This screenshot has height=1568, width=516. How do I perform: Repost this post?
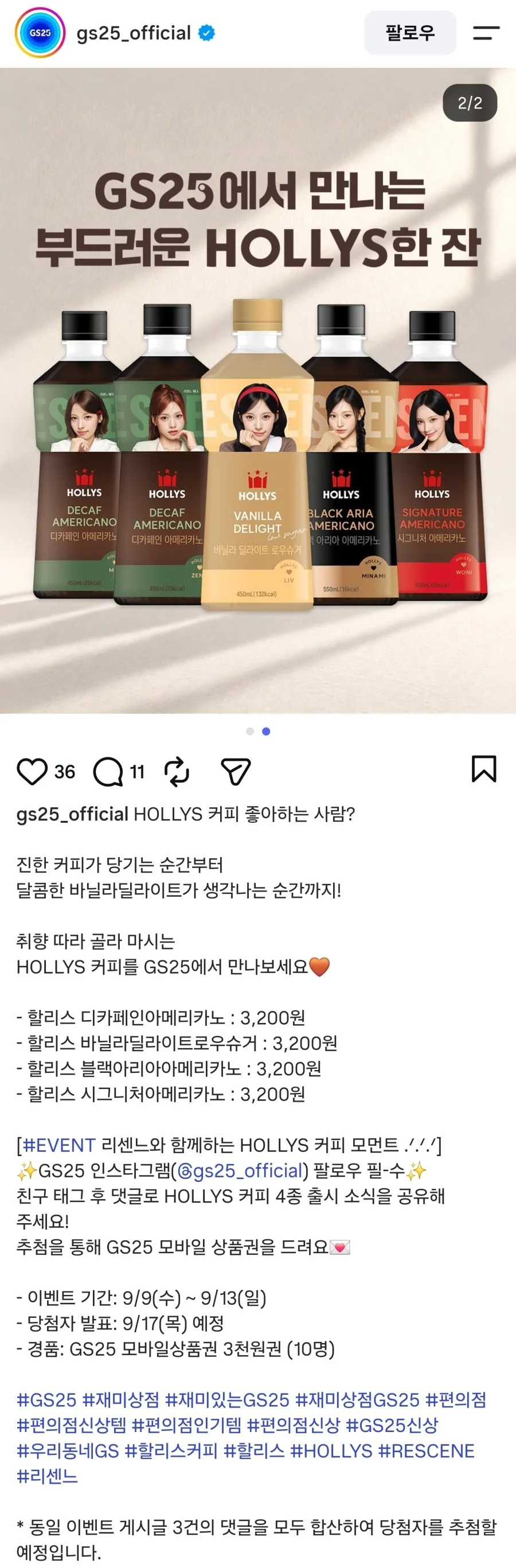tap(177, 771)
